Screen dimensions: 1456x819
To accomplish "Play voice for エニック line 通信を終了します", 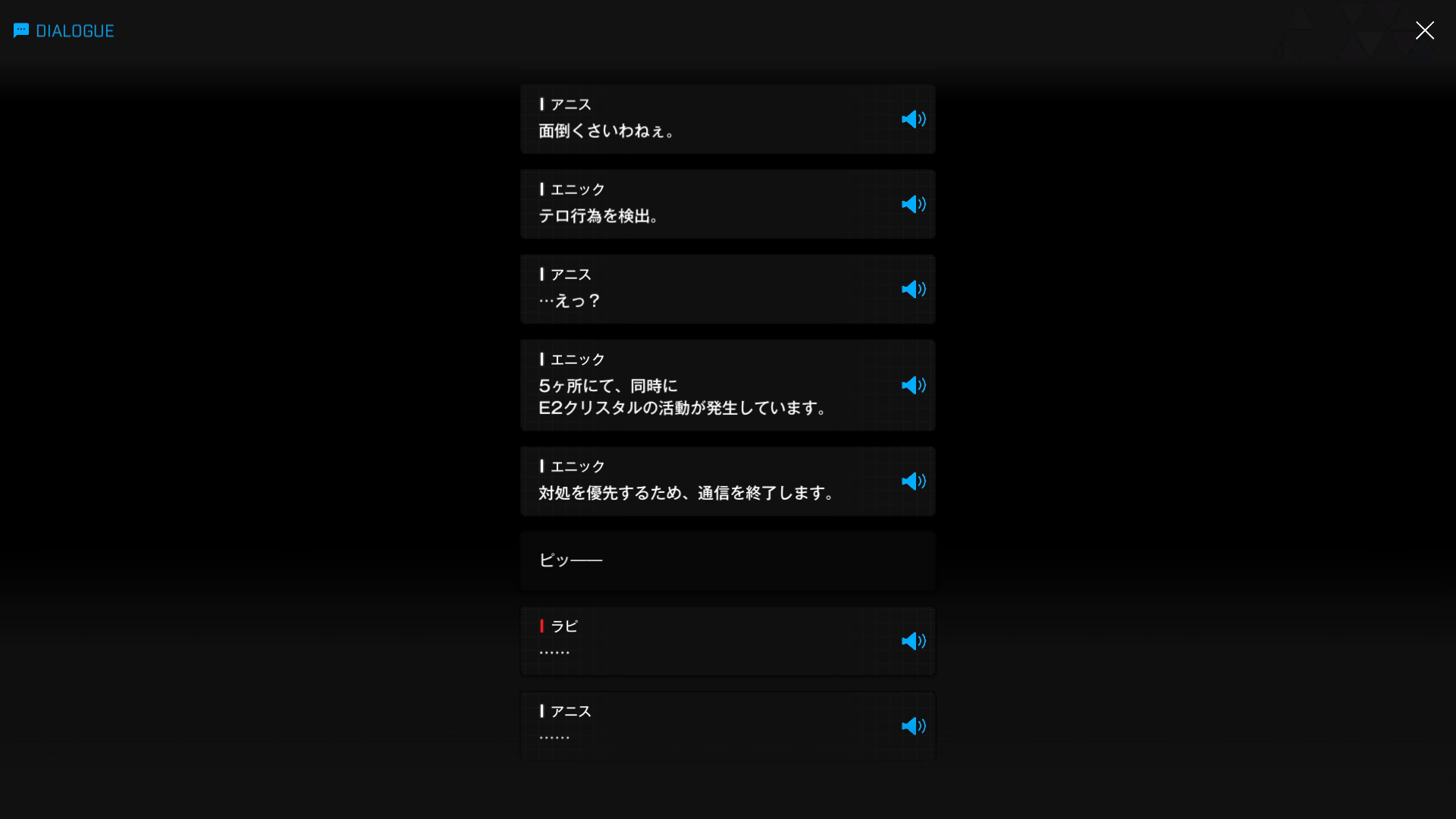I will pos(913,482).
